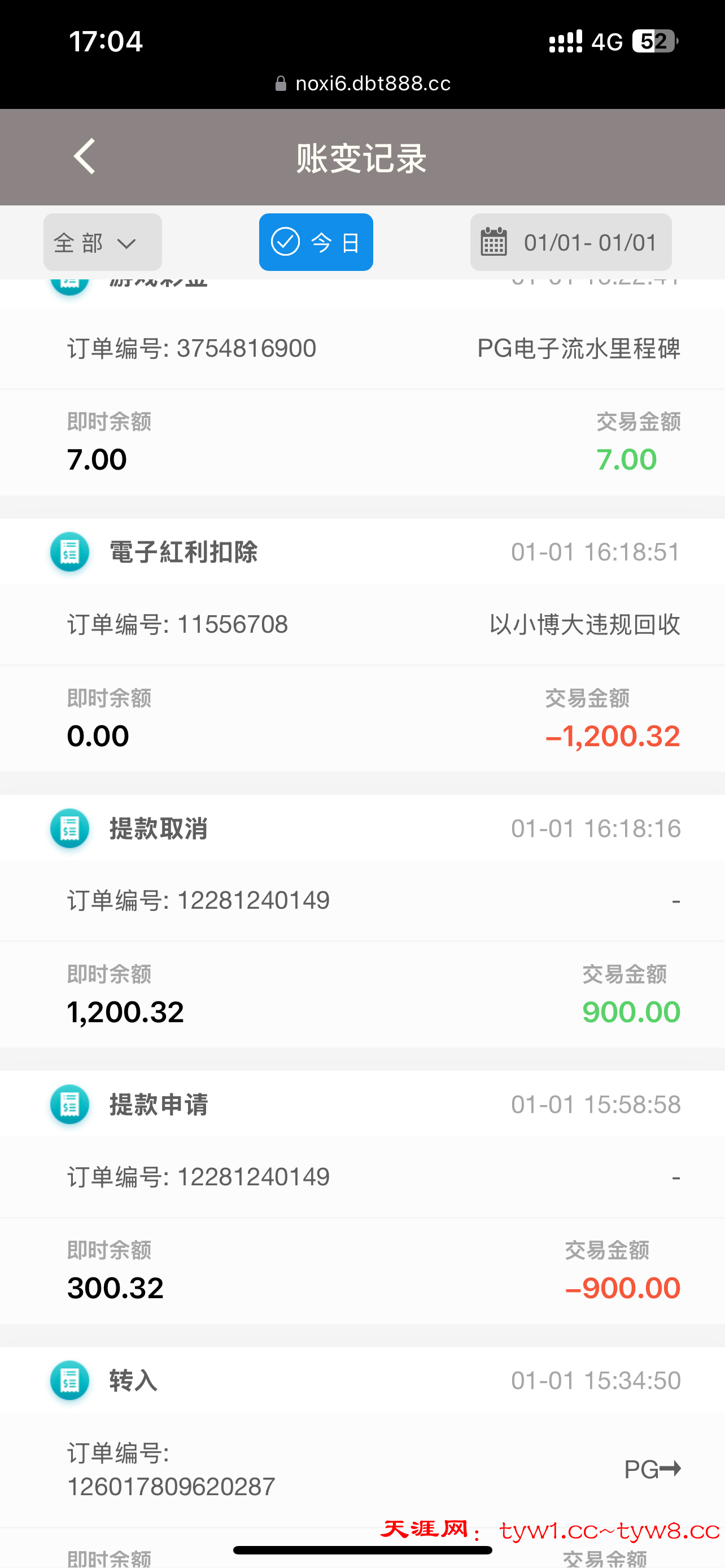Go back from 账变记录 page
The width and height of the screenshot is (725, 1568).
tap(85, 156)
